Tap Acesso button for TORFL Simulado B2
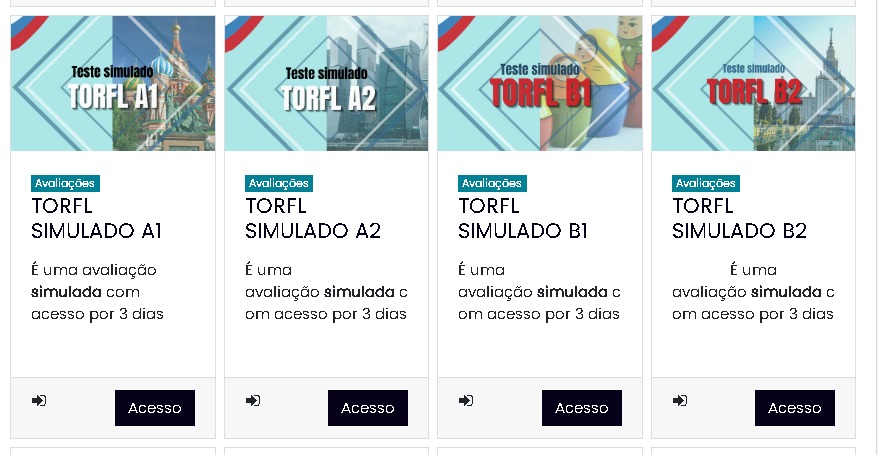Image resolution: width=878 pixels, height=455 pixels. pos(794,408)
